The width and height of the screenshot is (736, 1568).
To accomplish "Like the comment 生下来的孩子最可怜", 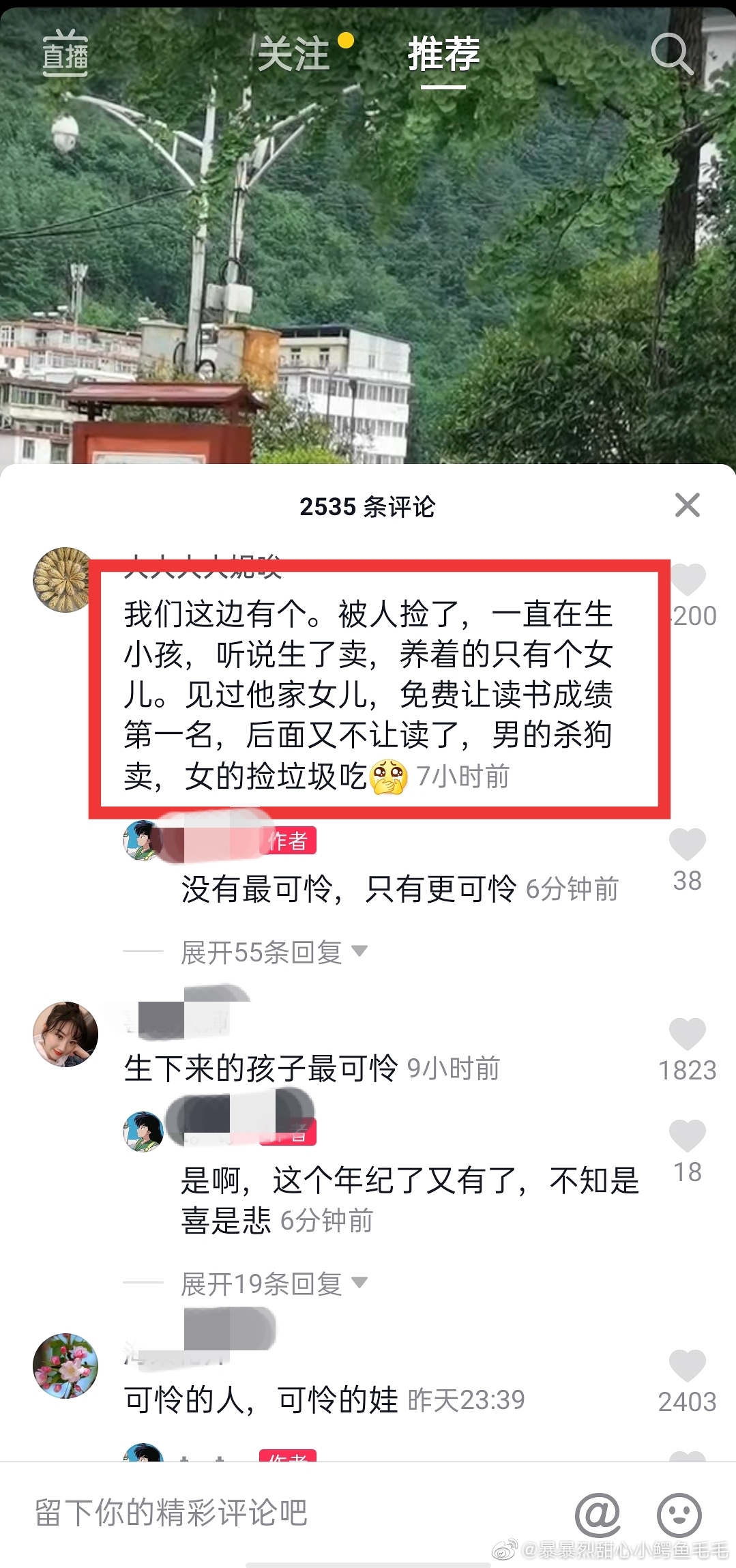I will click(x=687, y=1034).
